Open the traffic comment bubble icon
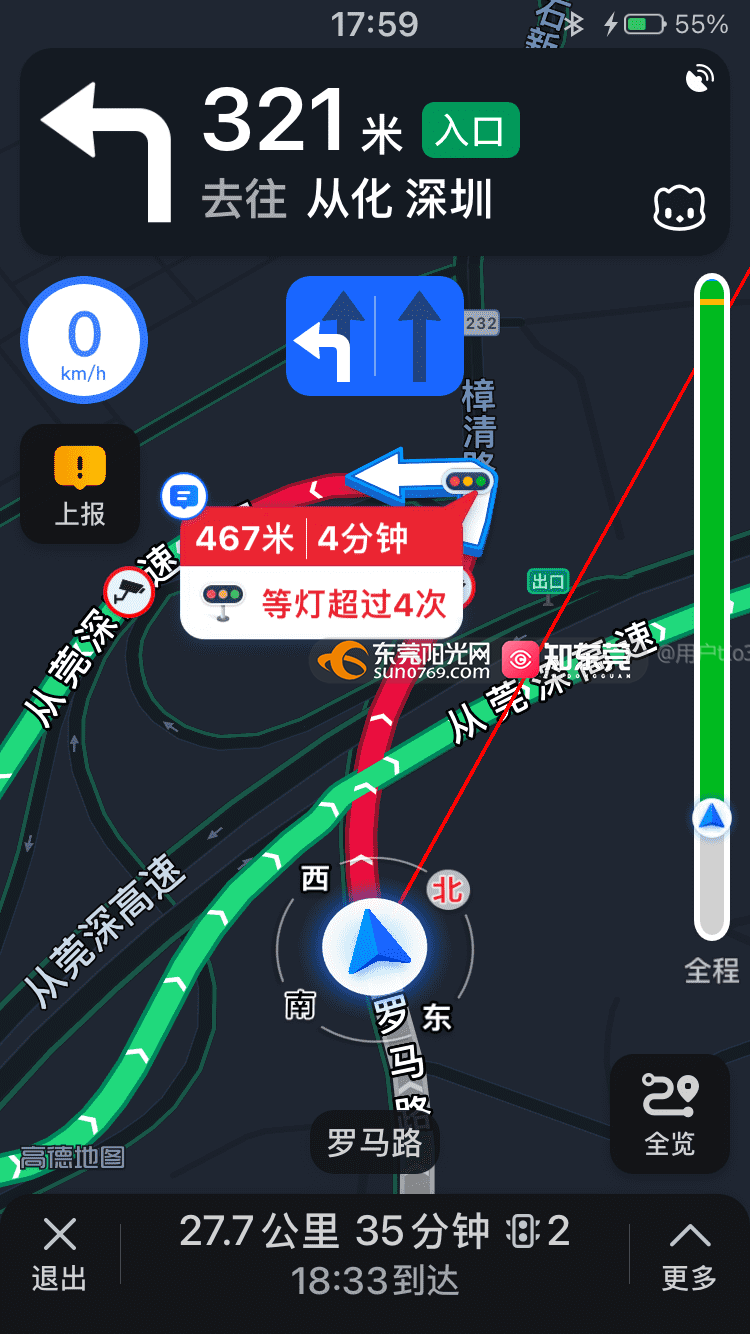Viewport: 750px width, 1334px height. 184,496
